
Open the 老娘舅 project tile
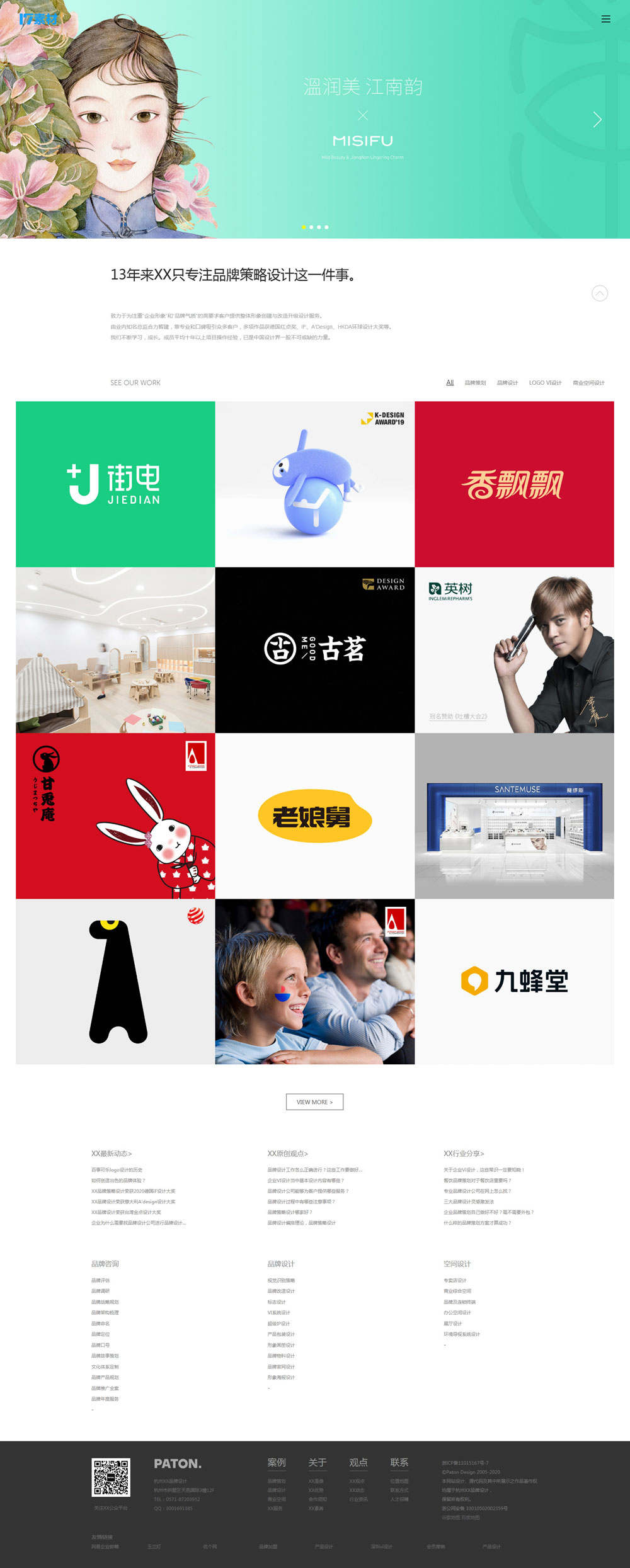coord(314,816)
